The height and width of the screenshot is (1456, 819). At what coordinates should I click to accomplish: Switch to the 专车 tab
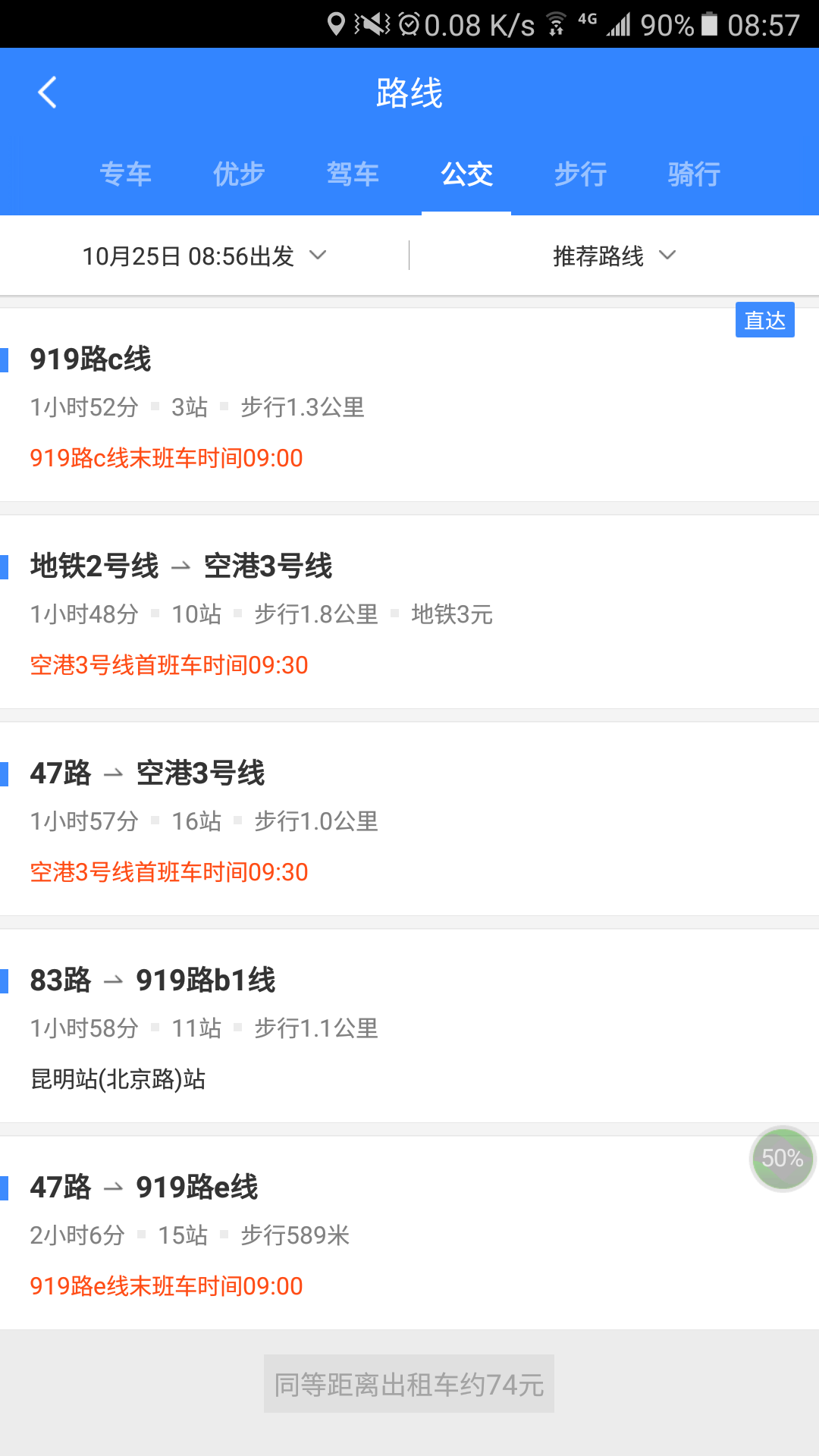125,174
